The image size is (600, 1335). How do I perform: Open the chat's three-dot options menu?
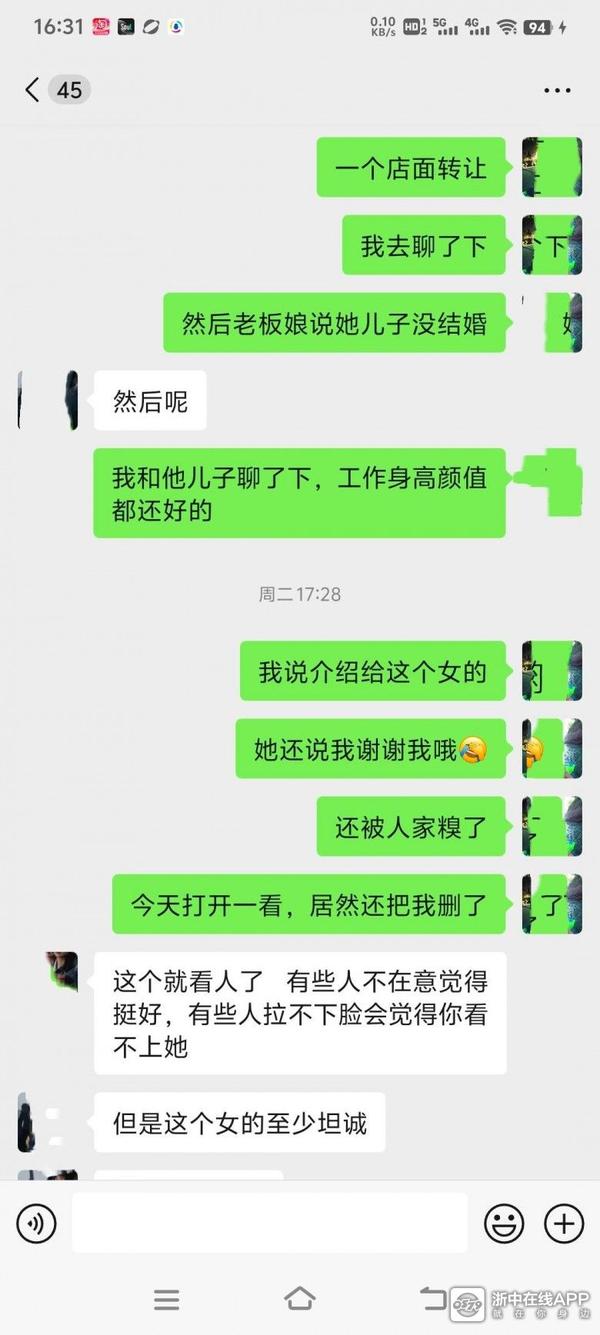click(x=557, y=91)
